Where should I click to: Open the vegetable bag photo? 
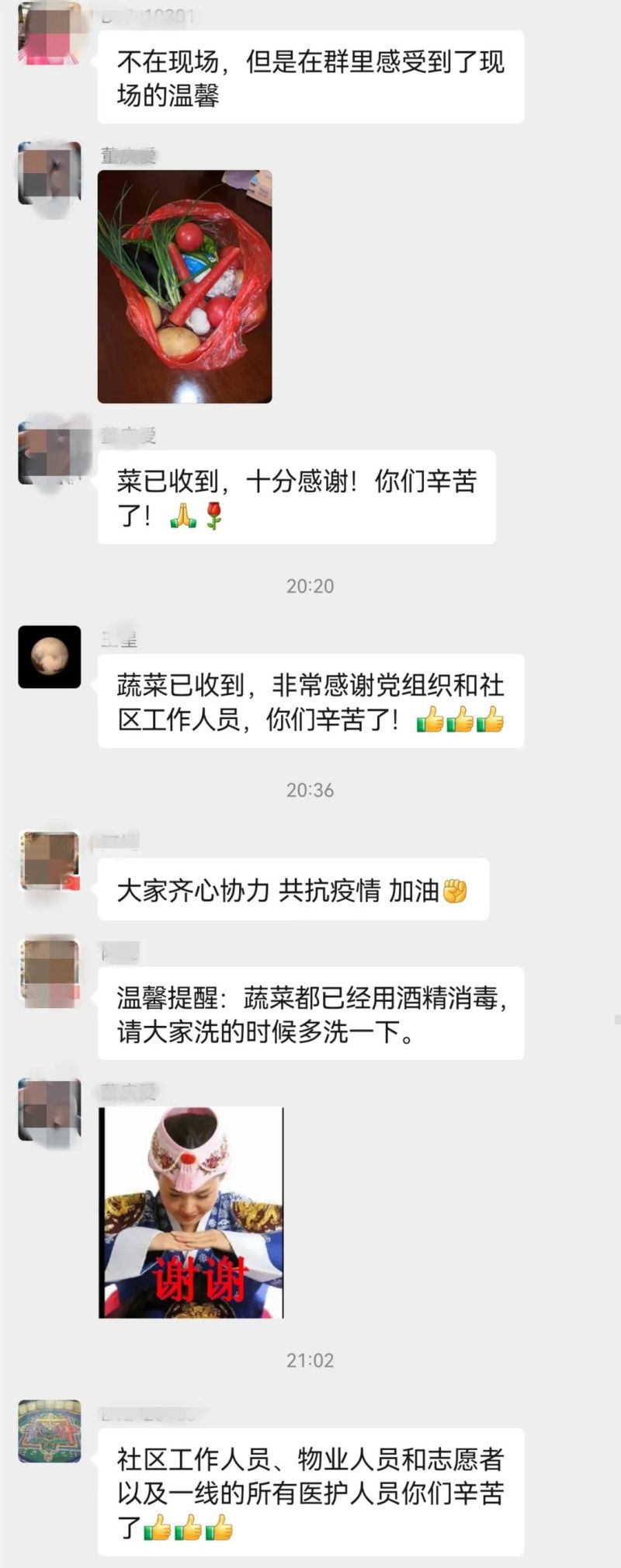pyautogui.click(x=185, y=287)
